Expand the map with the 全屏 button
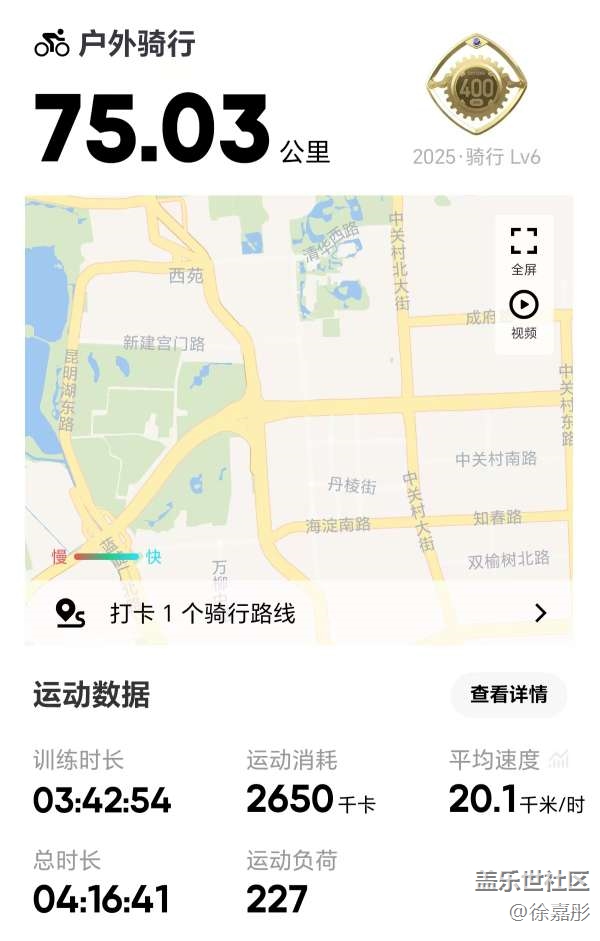Screen dimensions: 600x941 (x=524, y=250)
